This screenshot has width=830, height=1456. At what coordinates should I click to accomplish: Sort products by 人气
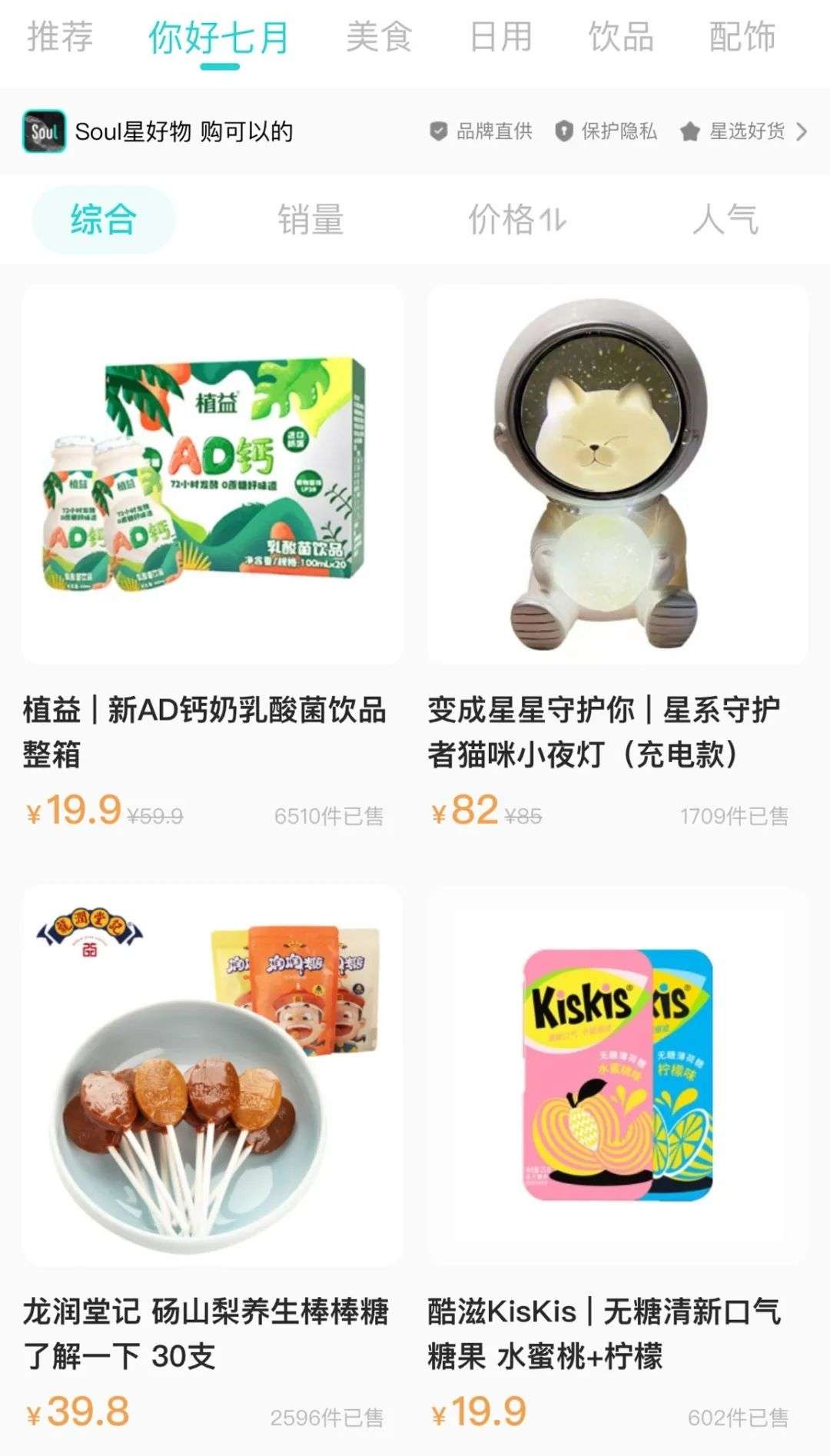click(725, 220)
